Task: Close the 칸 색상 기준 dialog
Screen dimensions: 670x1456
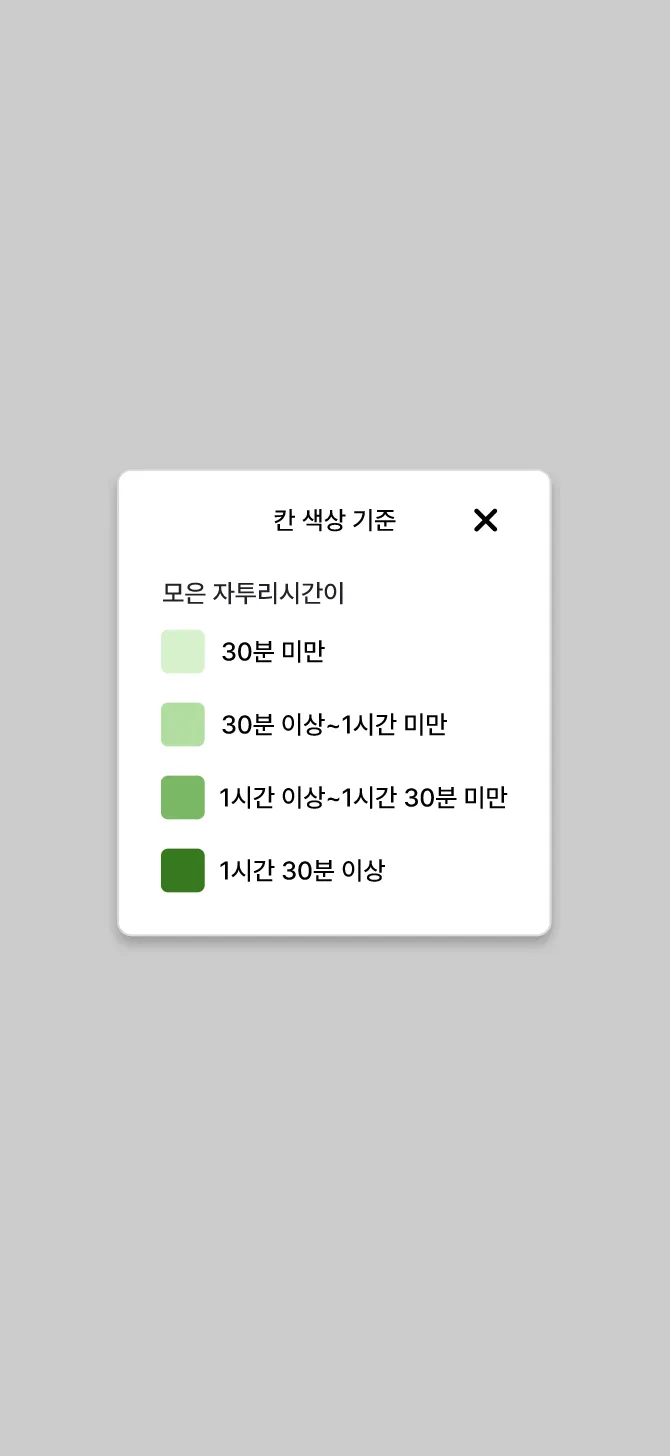Action: (x=485, y=520)
